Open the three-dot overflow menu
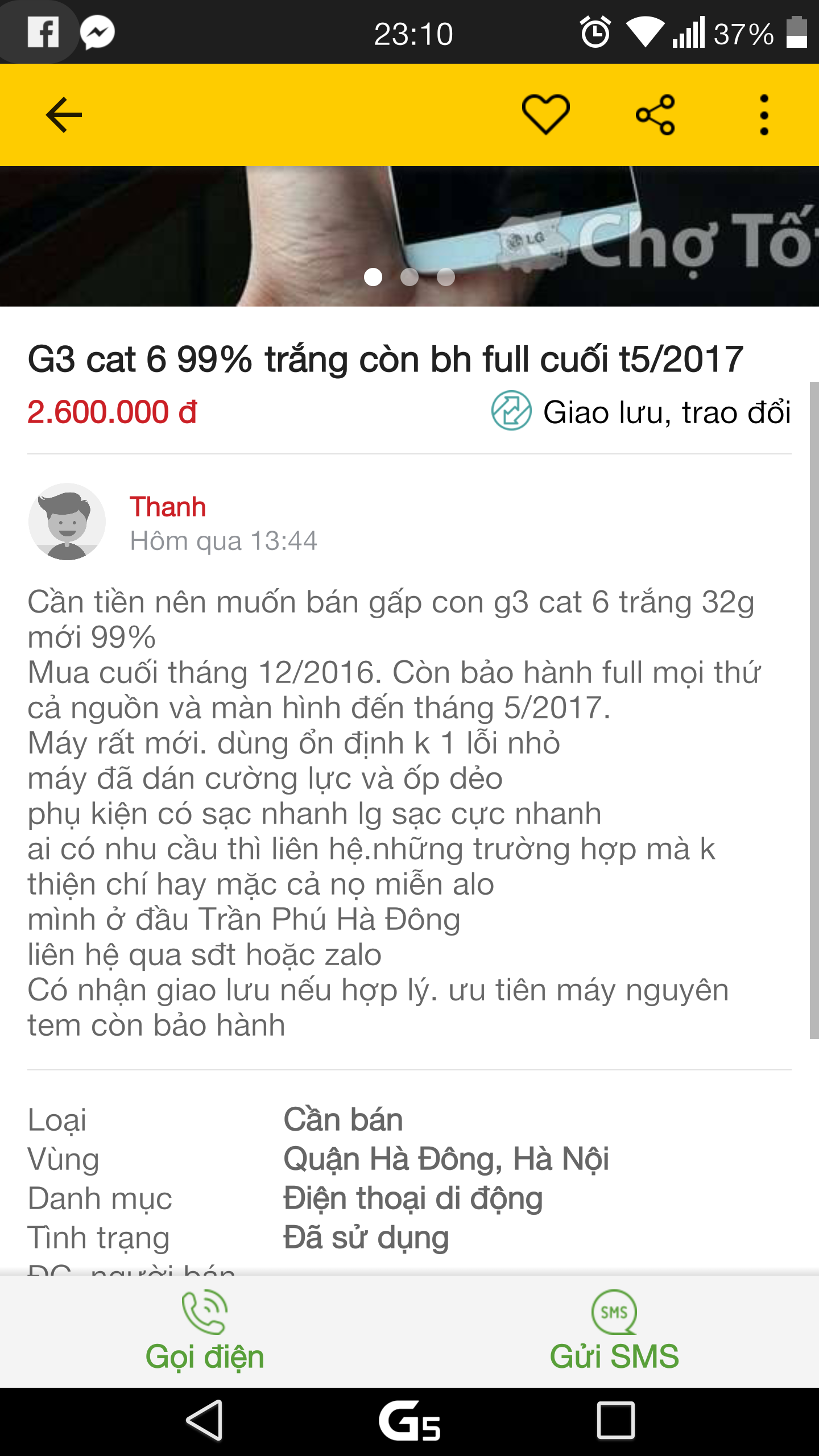 (764, 115)
